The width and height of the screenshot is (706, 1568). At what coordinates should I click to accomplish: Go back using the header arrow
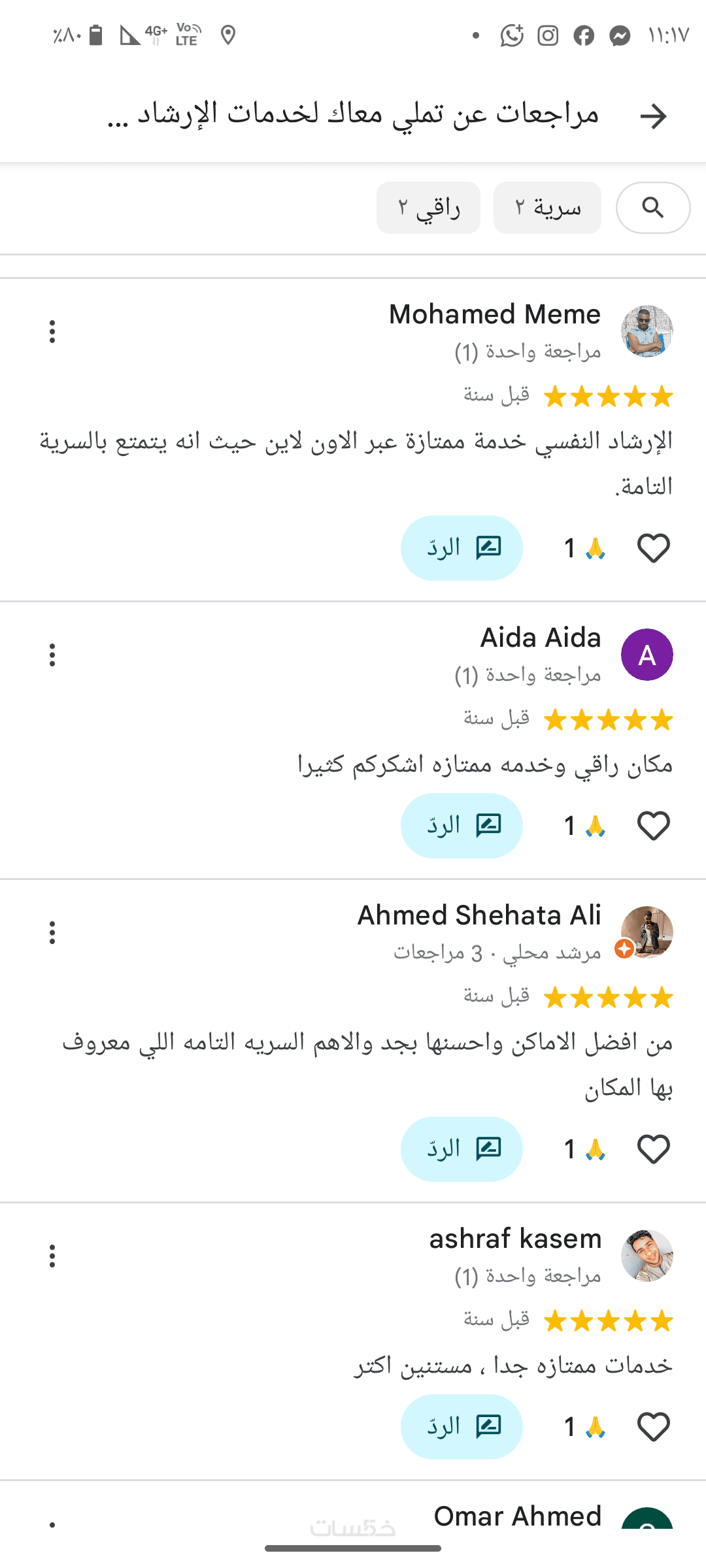click(653, 116)
